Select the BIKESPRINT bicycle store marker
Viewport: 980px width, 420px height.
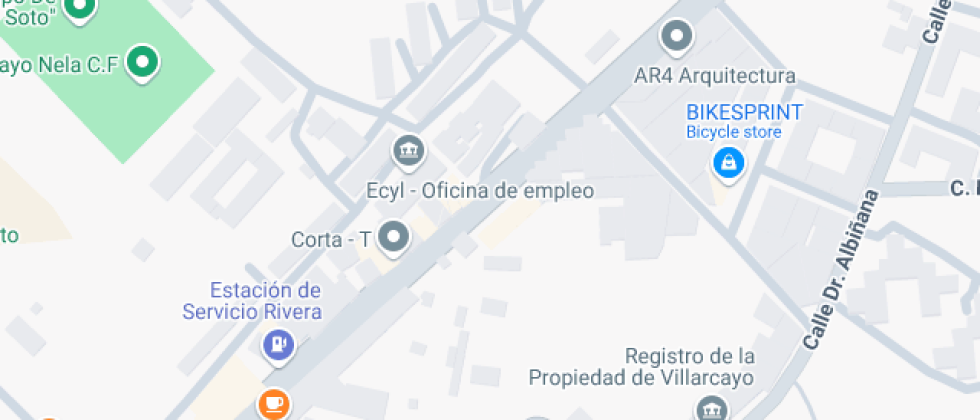tap(728, 164)
